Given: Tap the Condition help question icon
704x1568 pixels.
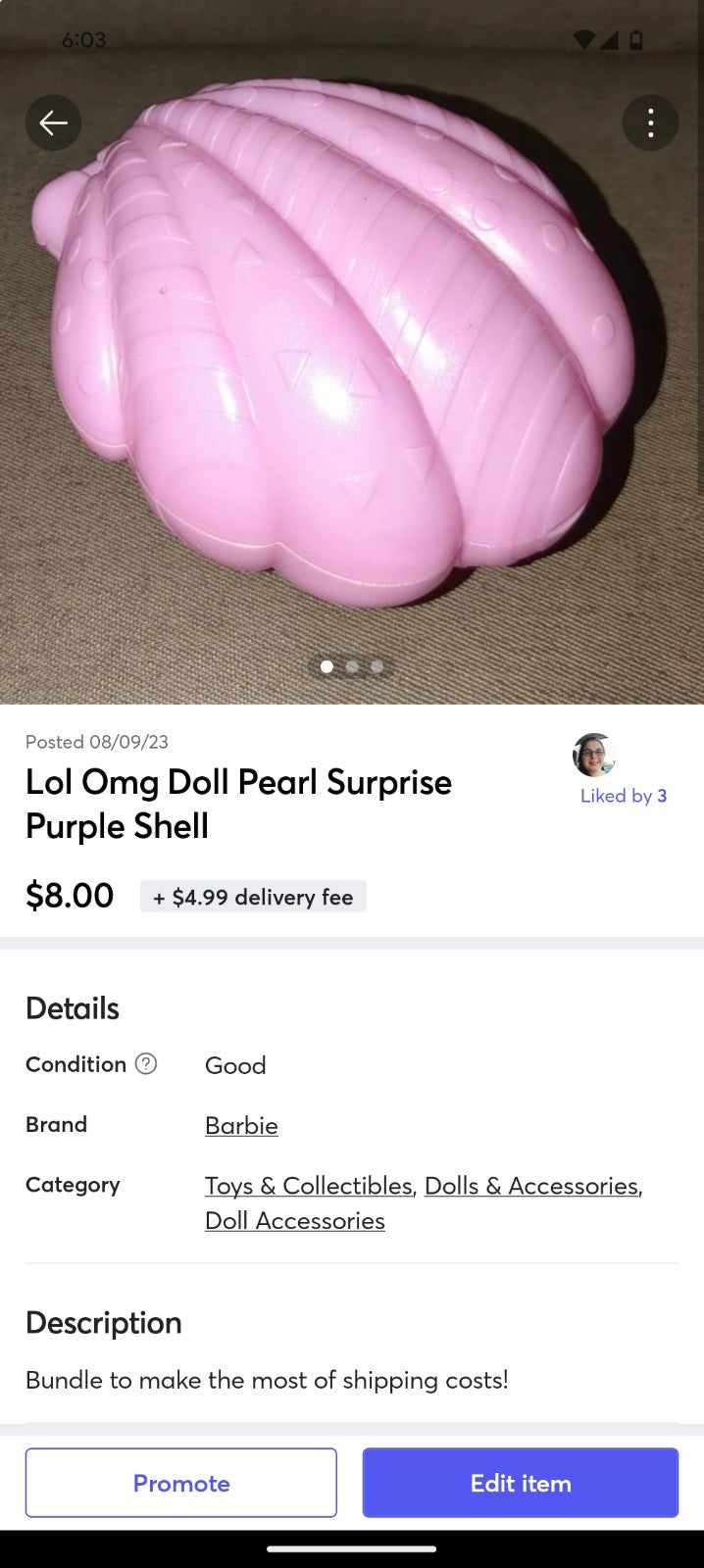Looking at the screenshot, I should [146, 1063].
